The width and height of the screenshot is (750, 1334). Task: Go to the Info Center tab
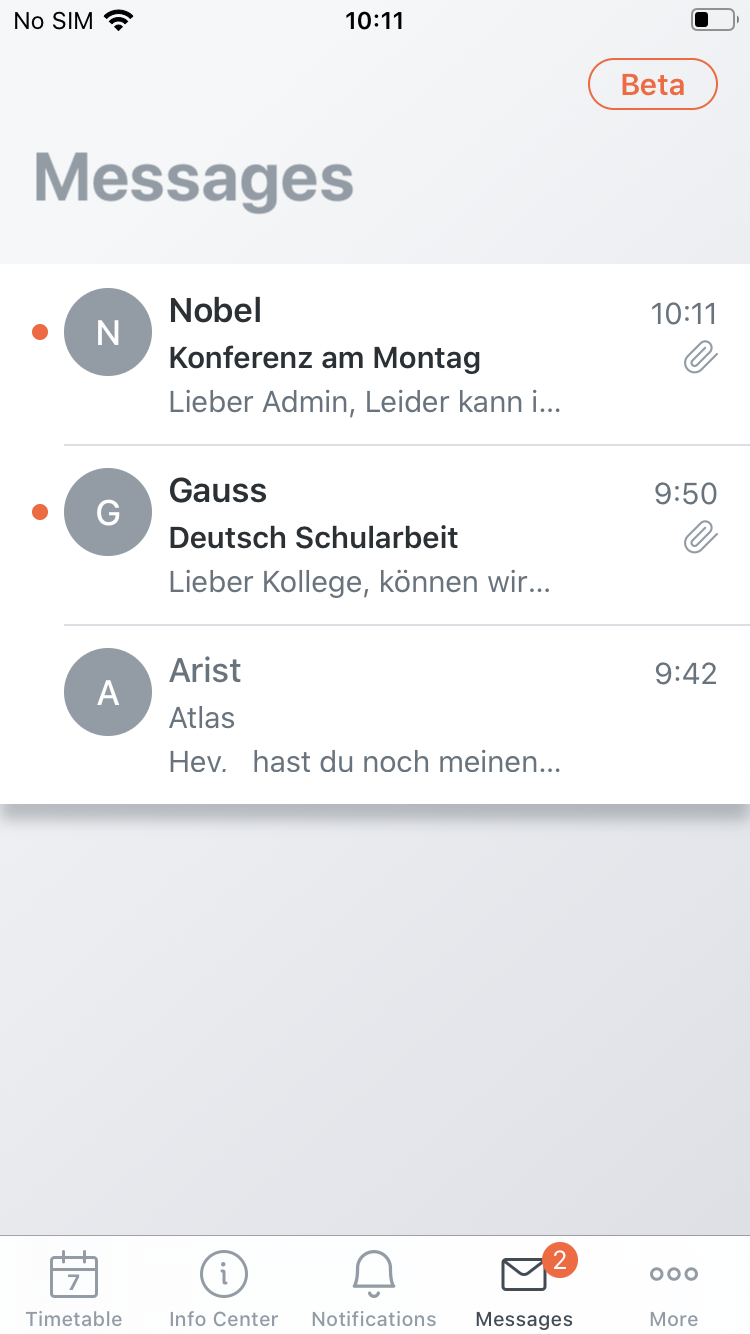[224, 1288]
